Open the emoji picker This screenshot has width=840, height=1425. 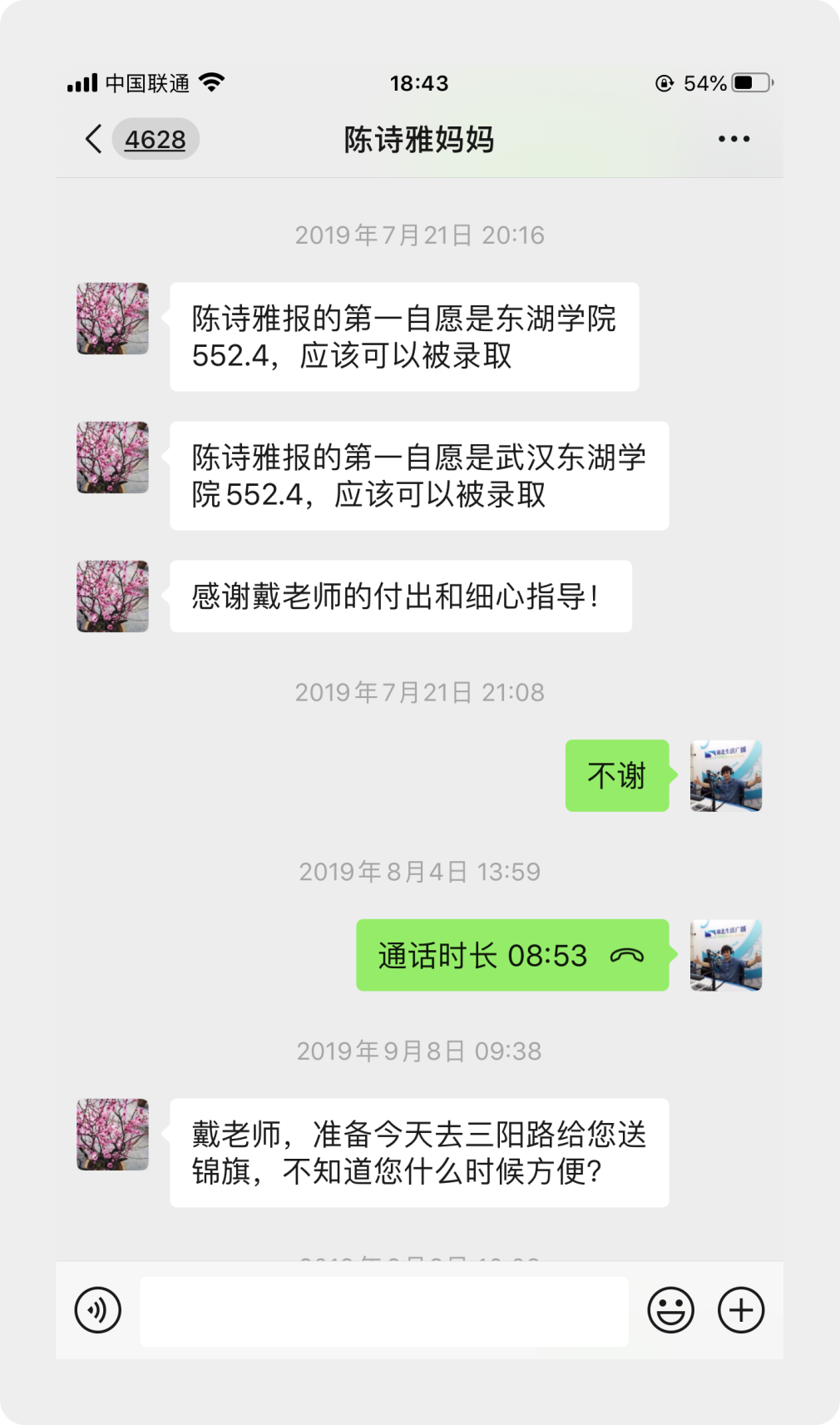point(670,1310)
